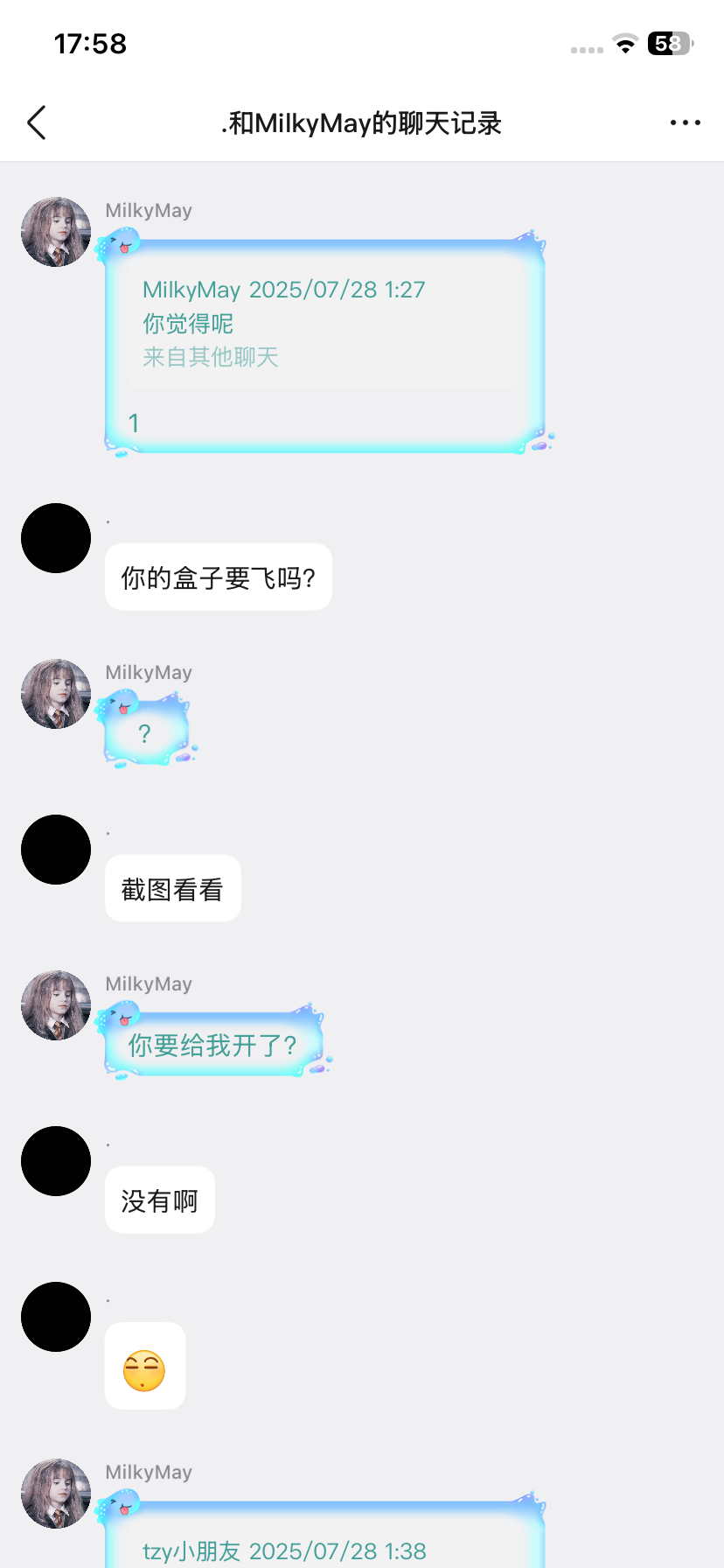This screenshot has width=724, height=1568.
Task: Tap the black avatar beside 截图看看
Action: pos(56,850)
